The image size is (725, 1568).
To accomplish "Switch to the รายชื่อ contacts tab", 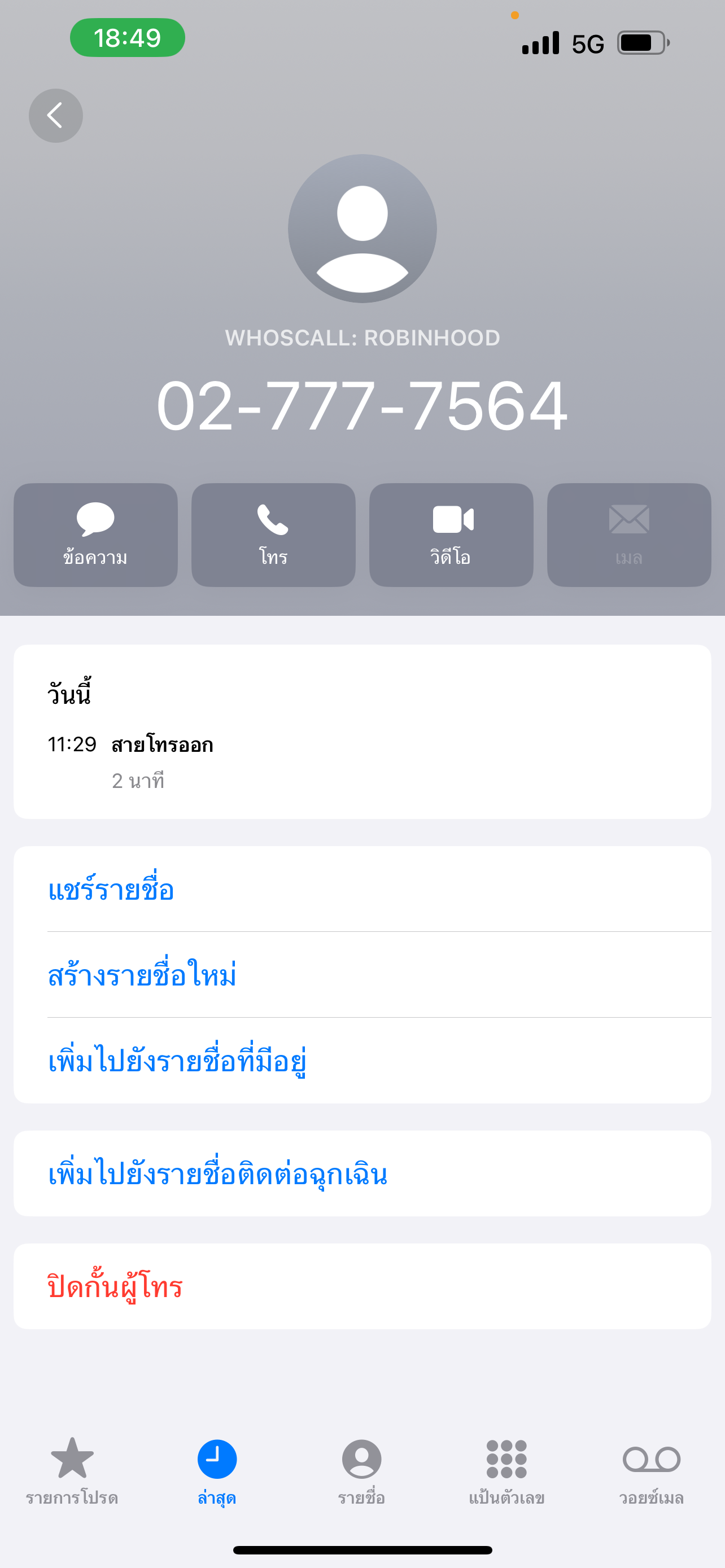I will pos(361,1471).
